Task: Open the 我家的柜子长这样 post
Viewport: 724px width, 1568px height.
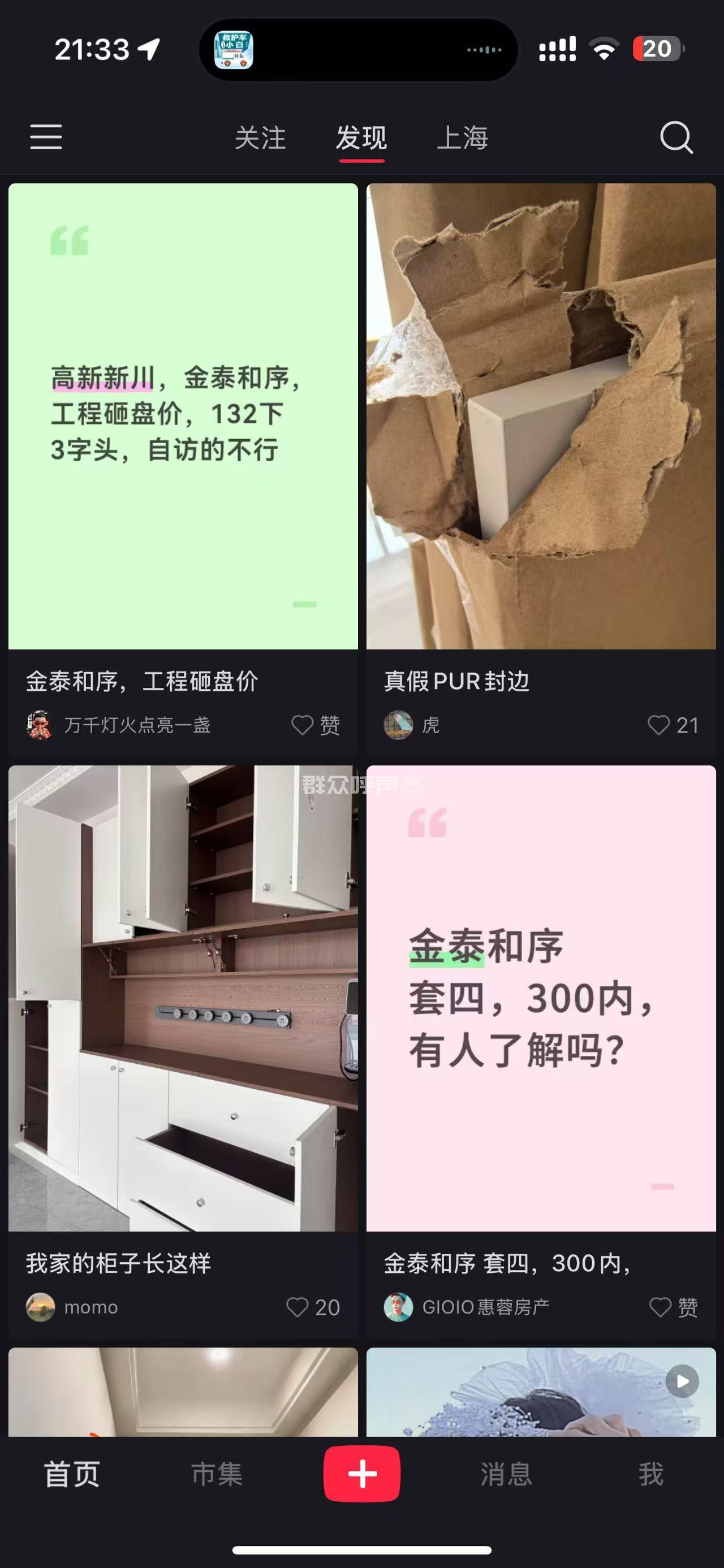Action: [x=183, y=998]
